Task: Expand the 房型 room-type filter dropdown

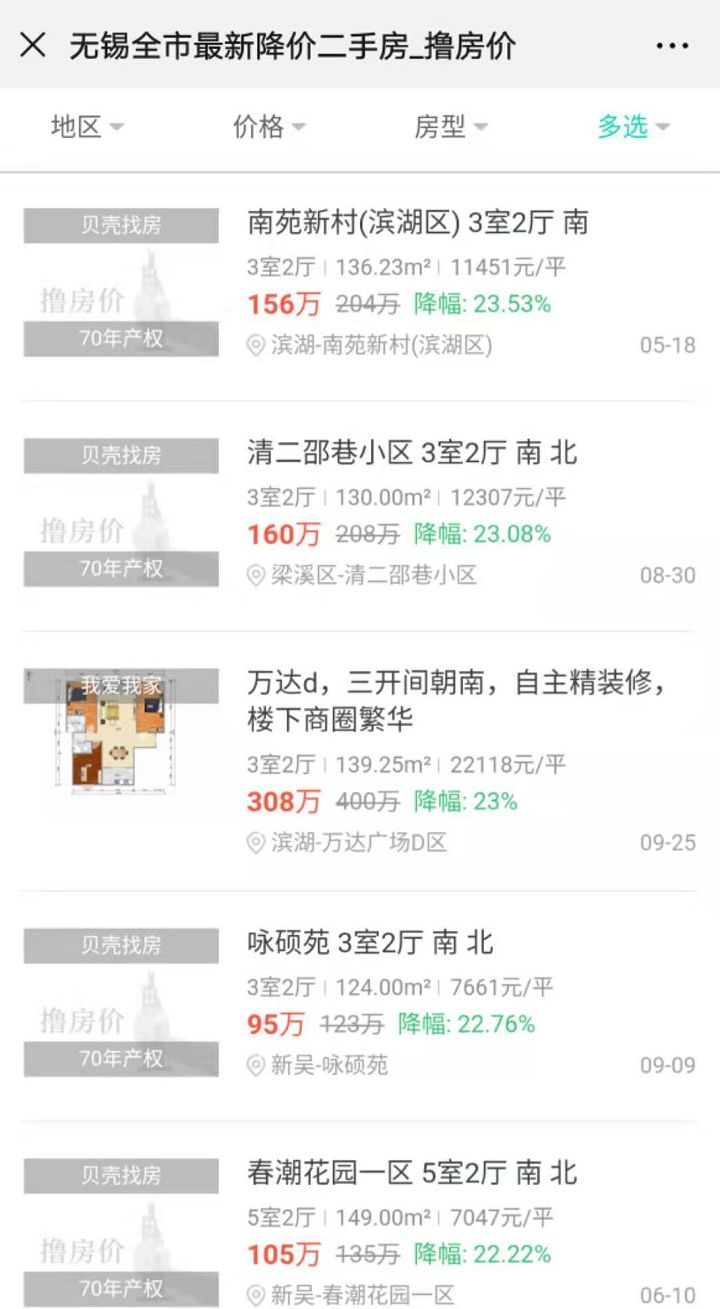Action: coord(447,127)
